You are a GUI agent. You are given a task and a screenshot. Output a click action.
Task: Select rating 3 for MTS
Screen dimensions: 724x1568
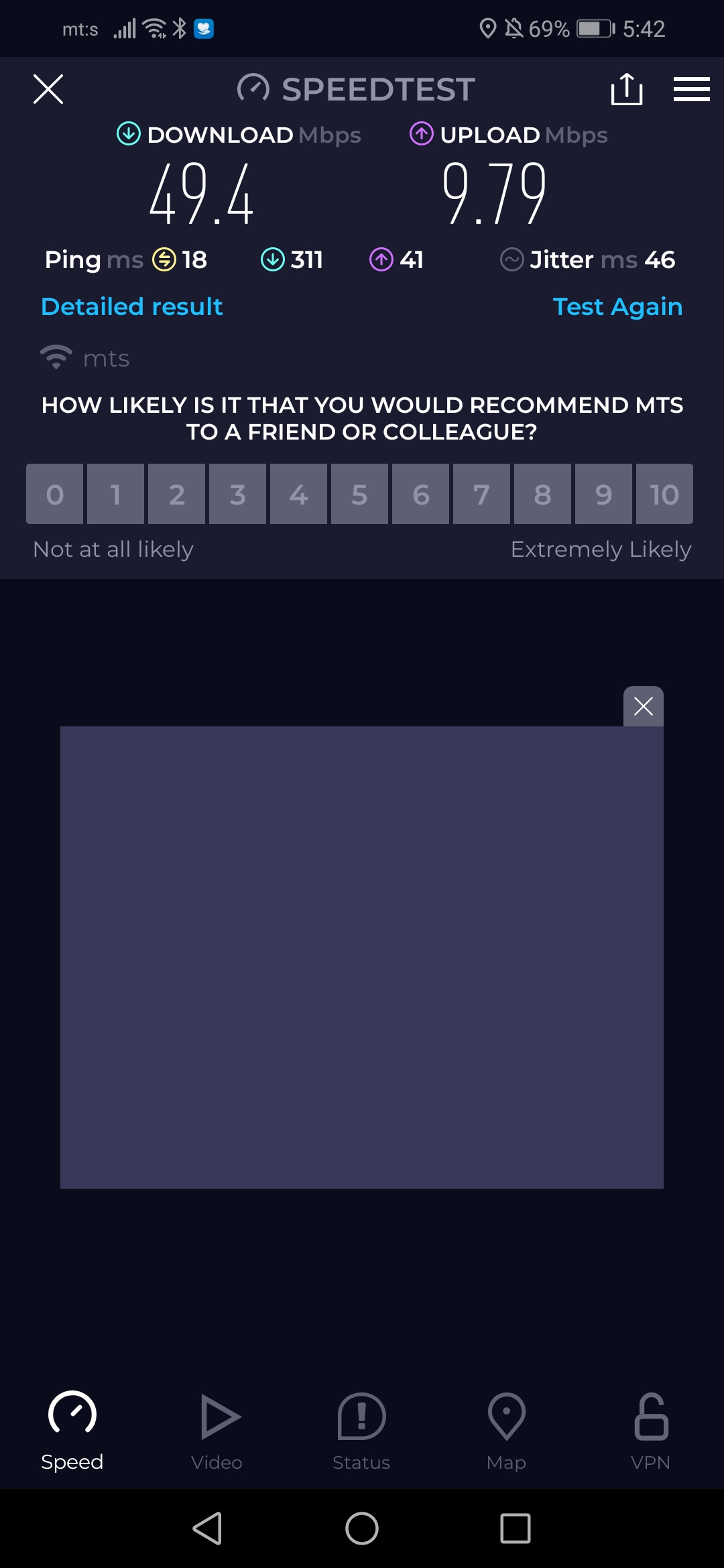[x=237, y=495]
